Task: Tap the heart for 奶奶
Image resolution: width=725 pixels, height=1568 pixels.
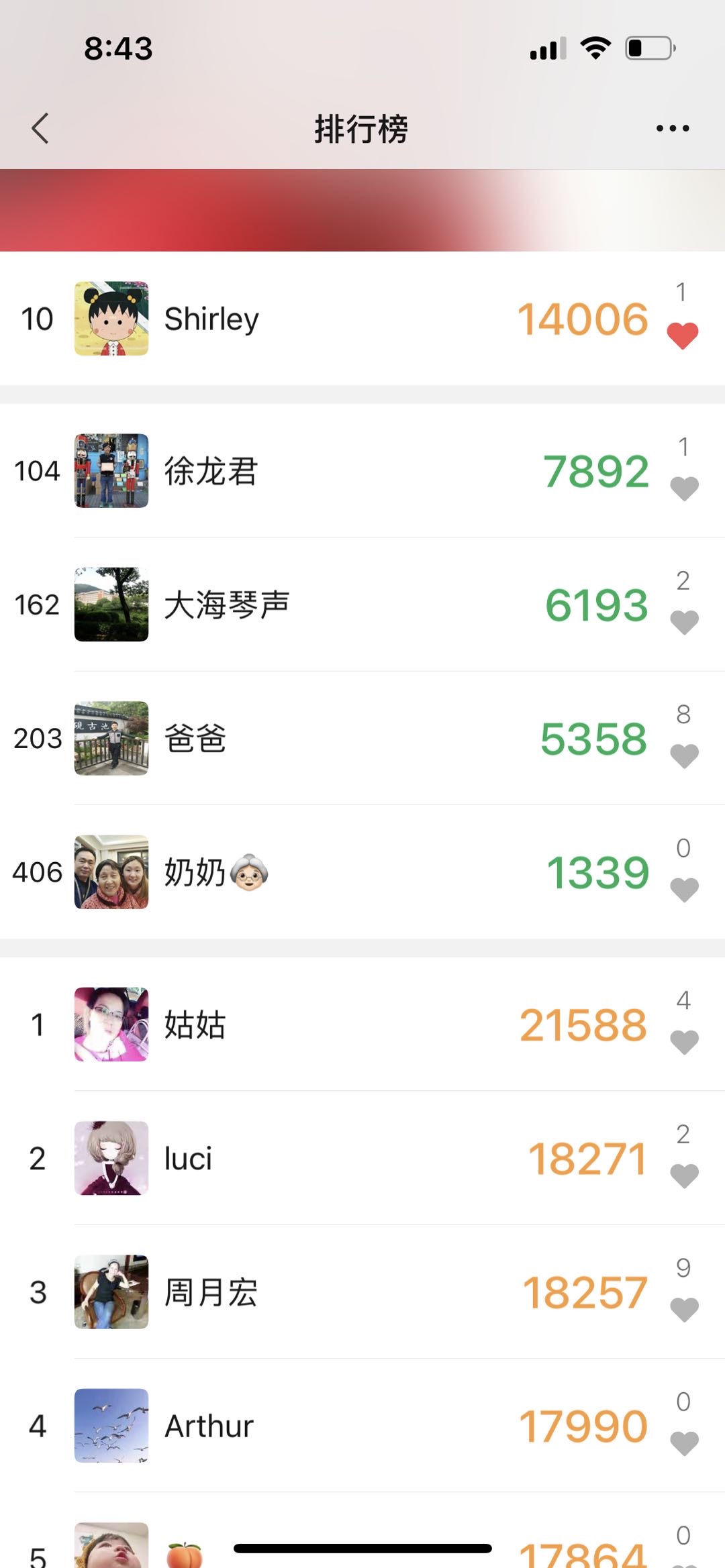Action: point(684,889)
